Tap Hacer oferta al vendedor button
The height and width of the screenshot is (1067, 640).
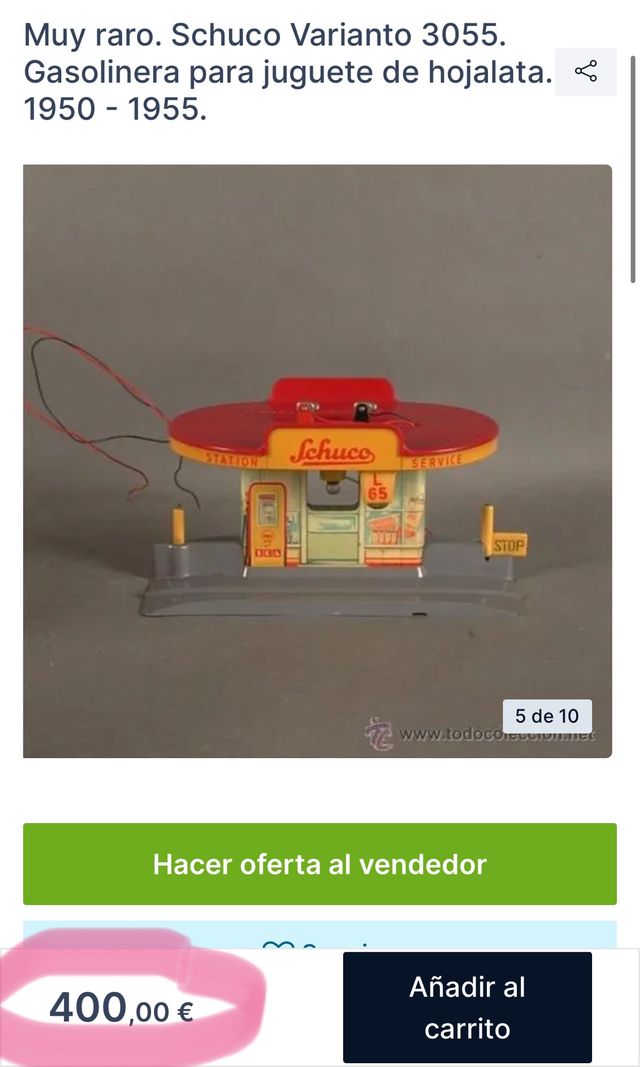(x=319, y=864)
